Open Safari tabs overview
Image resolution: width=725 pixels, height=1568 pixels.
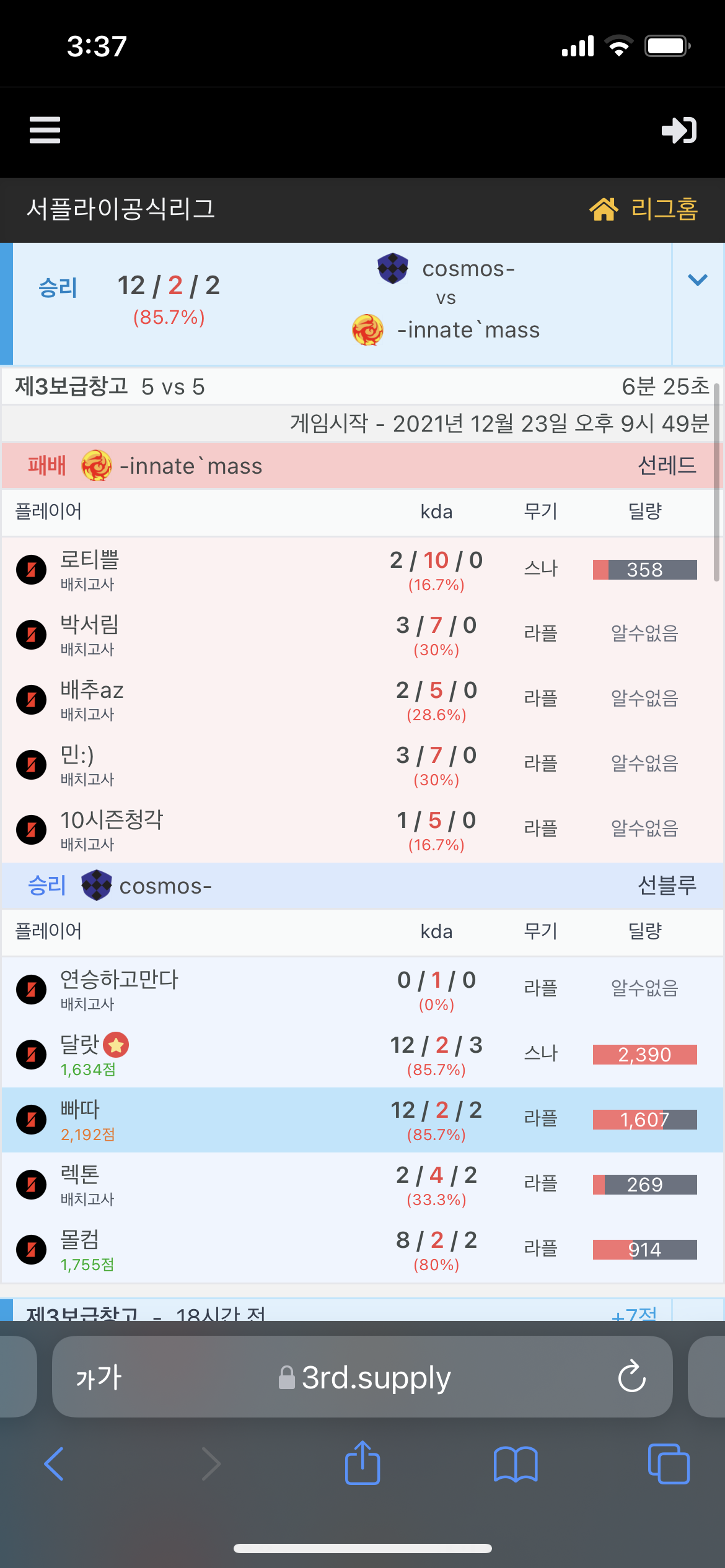[x=668, y=1464]
